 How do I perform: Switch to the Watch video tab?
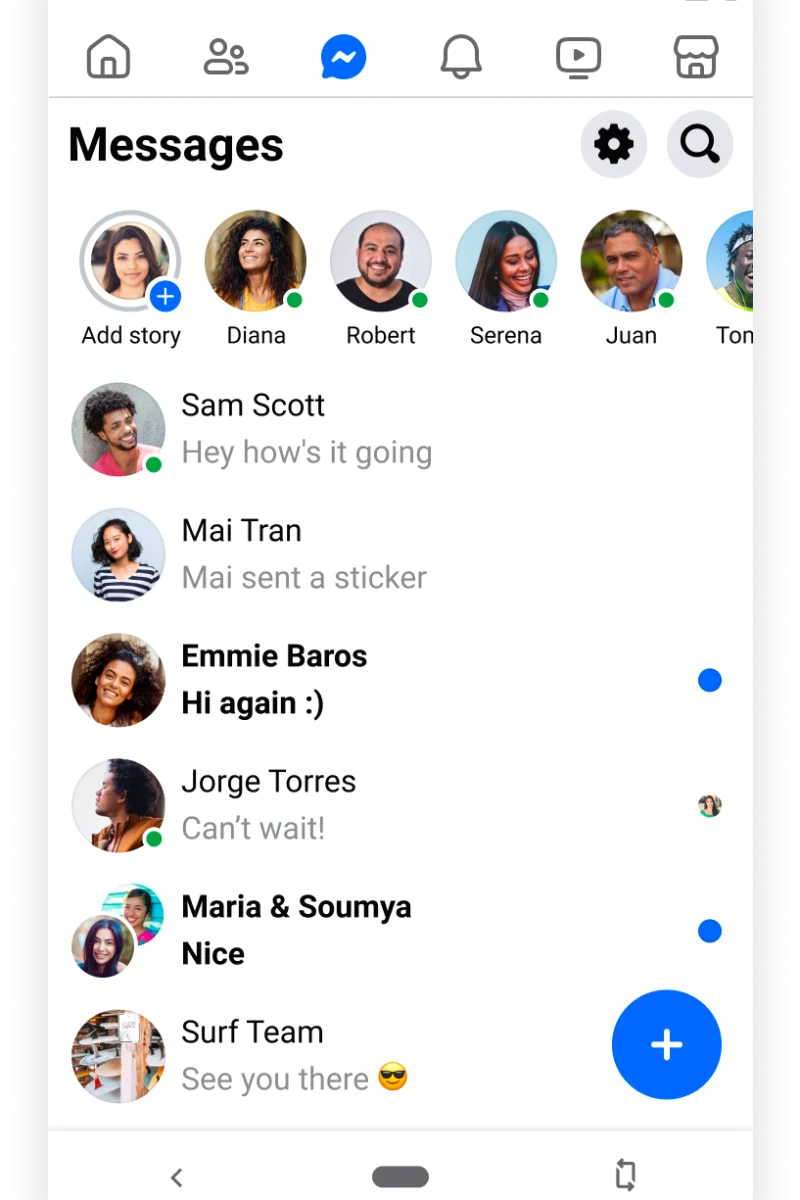(x=578, y=57)
